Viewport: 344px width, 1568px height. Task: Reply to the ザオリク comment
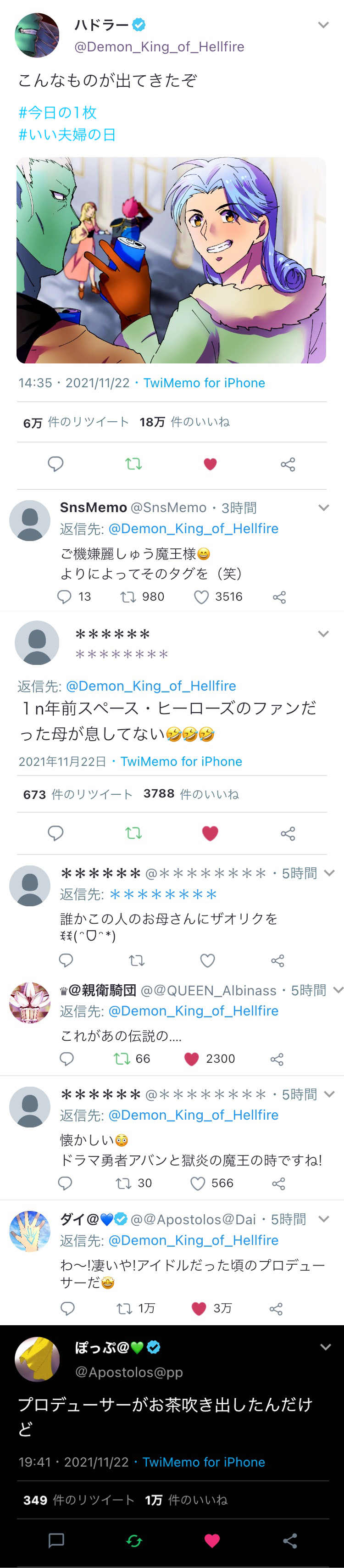click(x=66, y=960)
